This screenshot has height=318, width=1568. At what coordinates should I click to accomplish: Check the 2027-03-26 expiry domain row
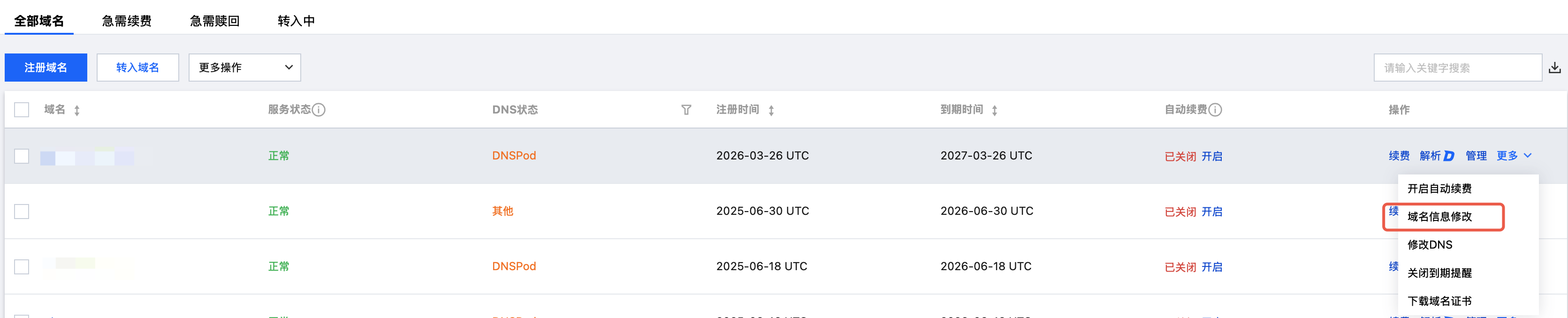(x=22, y=156)
